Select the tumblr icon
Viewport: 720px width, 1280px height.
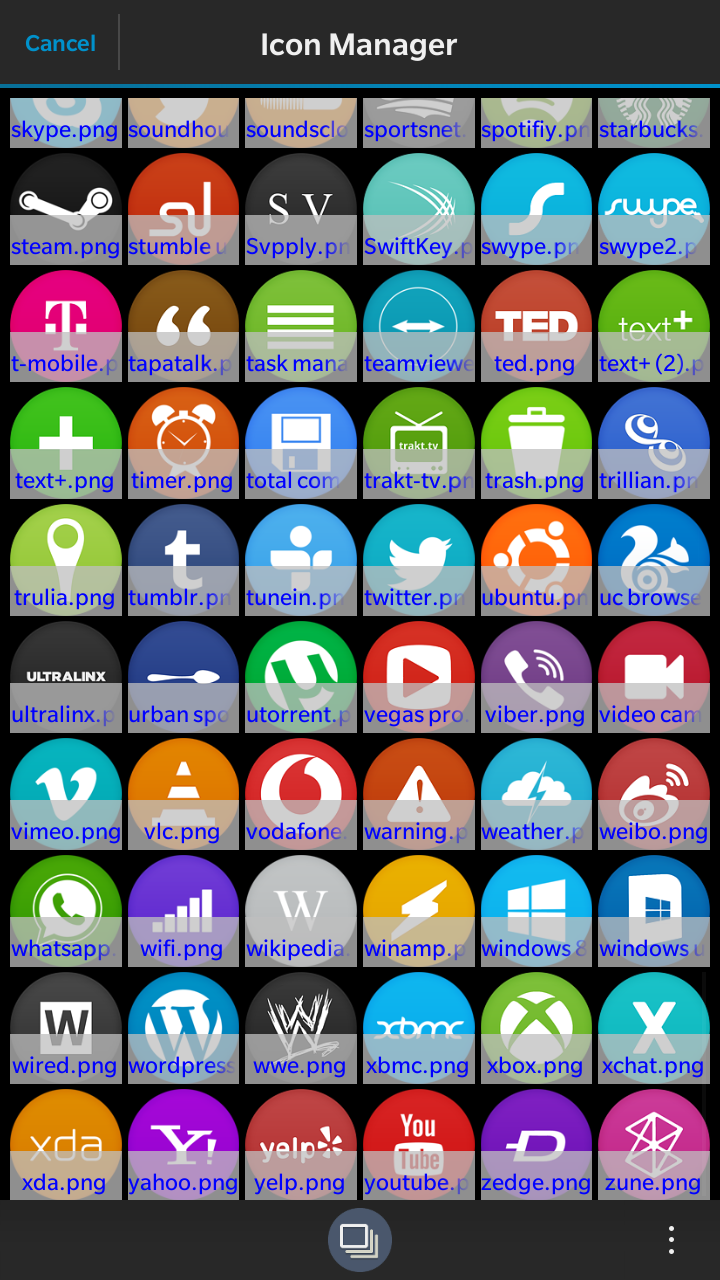click(183, 559)
